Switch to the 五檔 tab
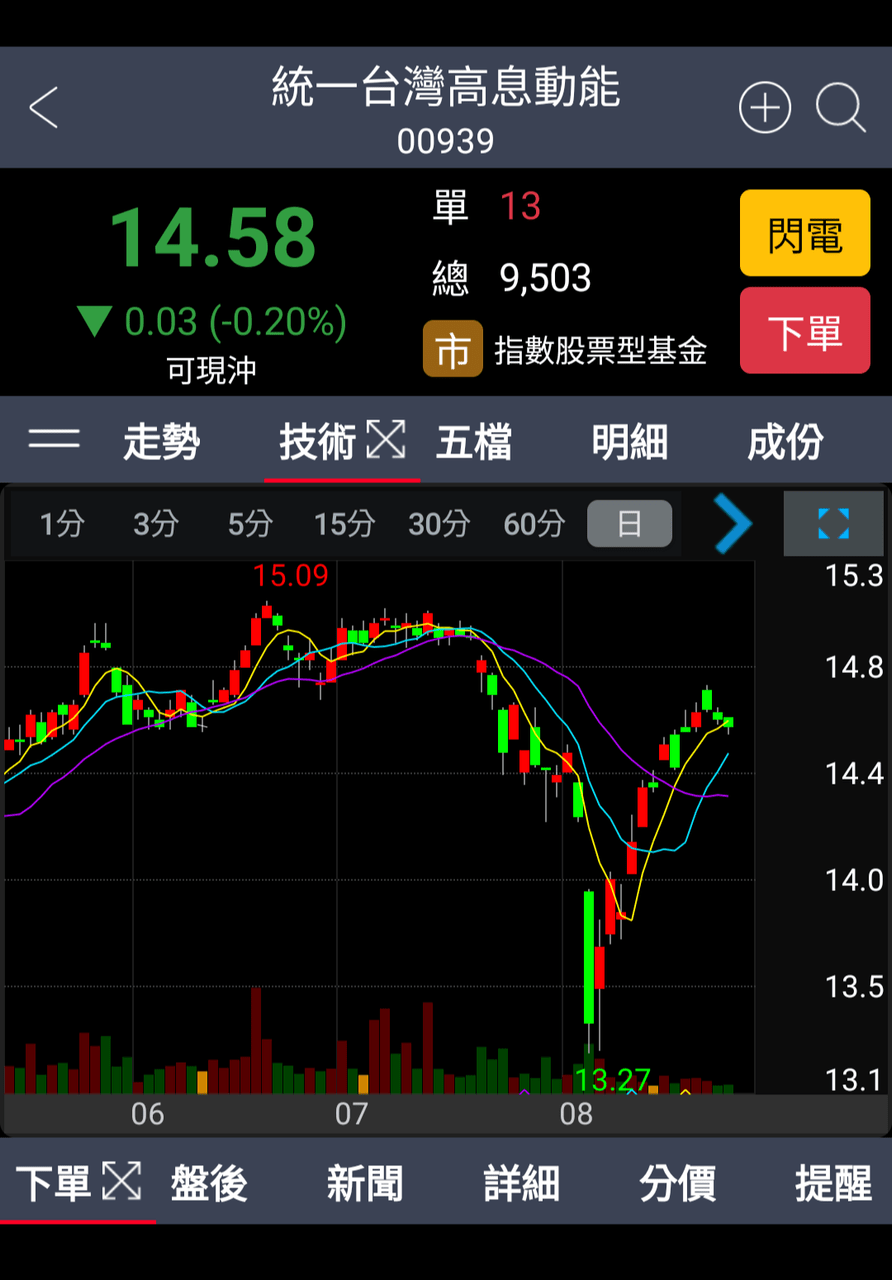 click(475, 441)
